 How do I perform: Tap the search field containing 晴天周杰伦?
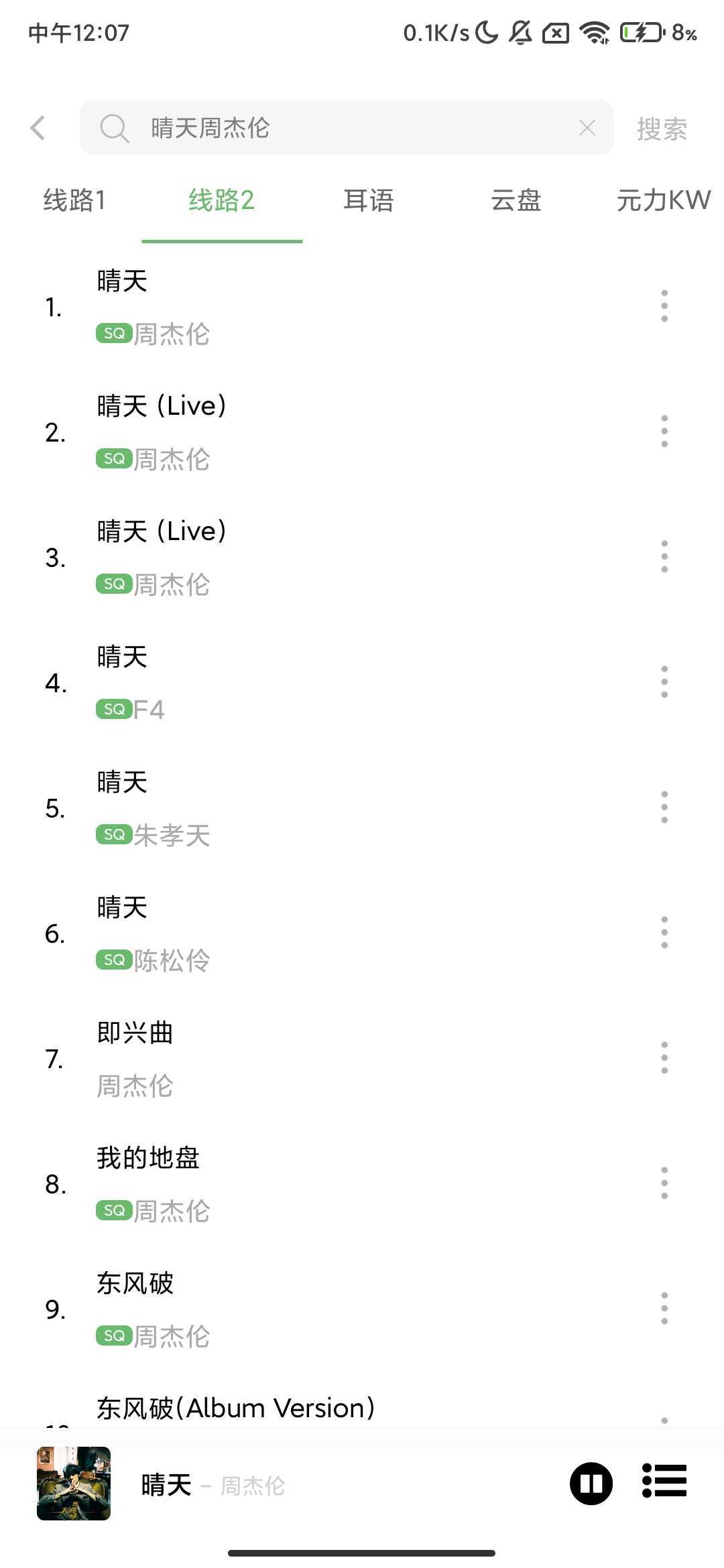tap(335, 127)
